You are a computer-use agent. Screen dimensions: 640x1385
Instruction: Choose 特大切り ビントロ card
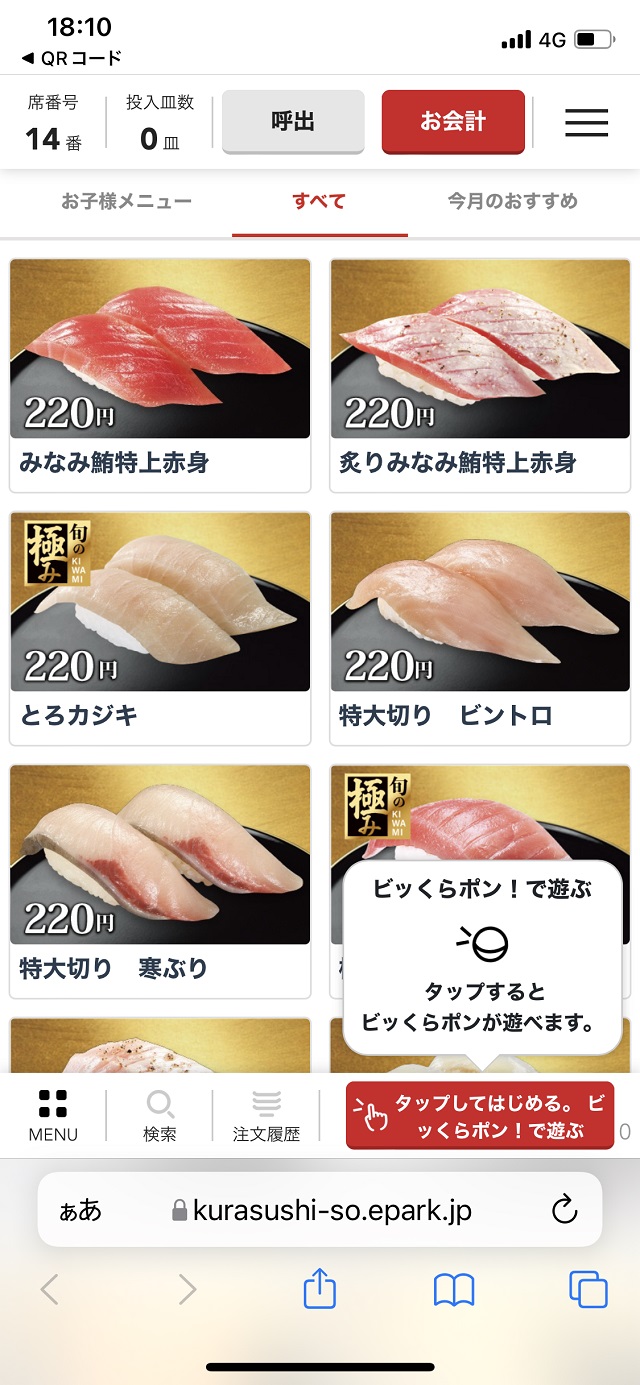[480, 628]
